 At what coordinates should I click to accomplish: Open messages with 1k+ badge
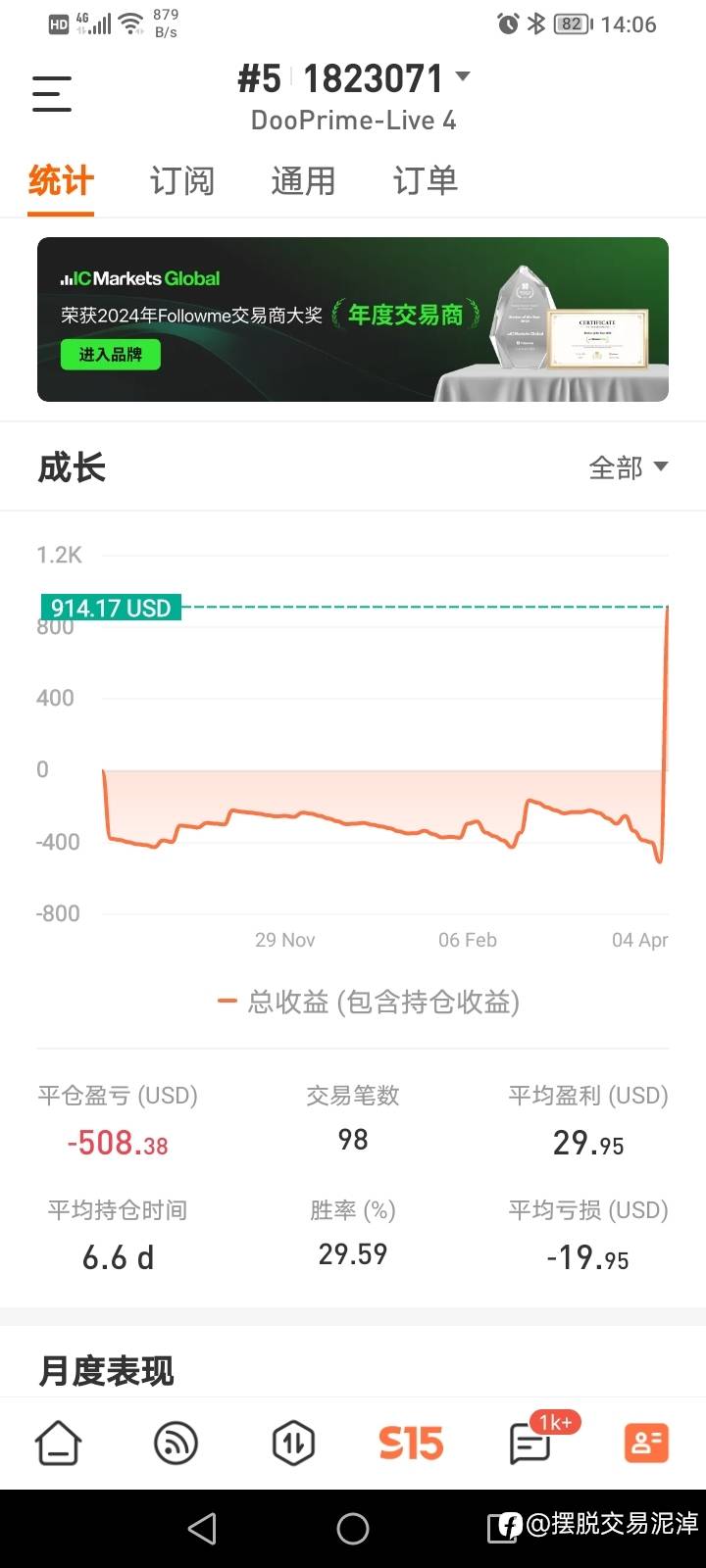530,1443
